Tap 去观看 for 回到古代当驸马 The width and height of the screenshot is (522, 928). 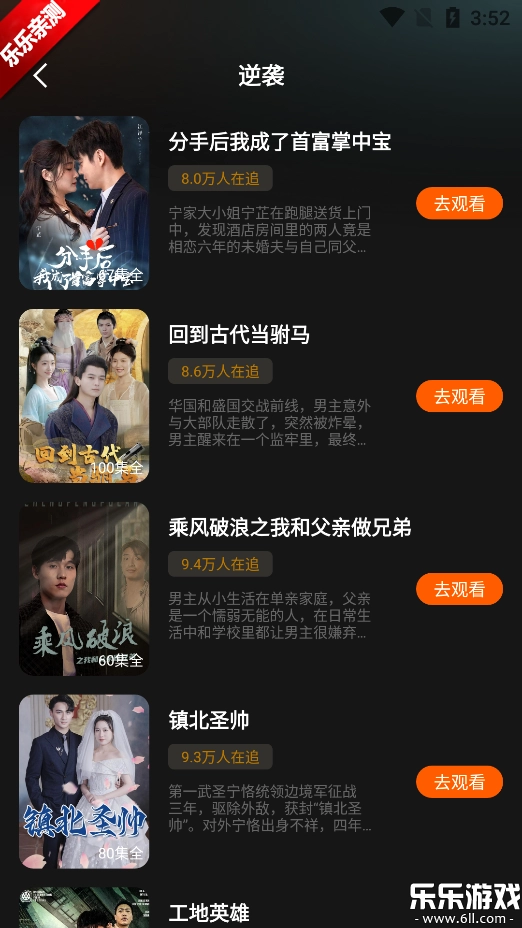click(459, 397)
